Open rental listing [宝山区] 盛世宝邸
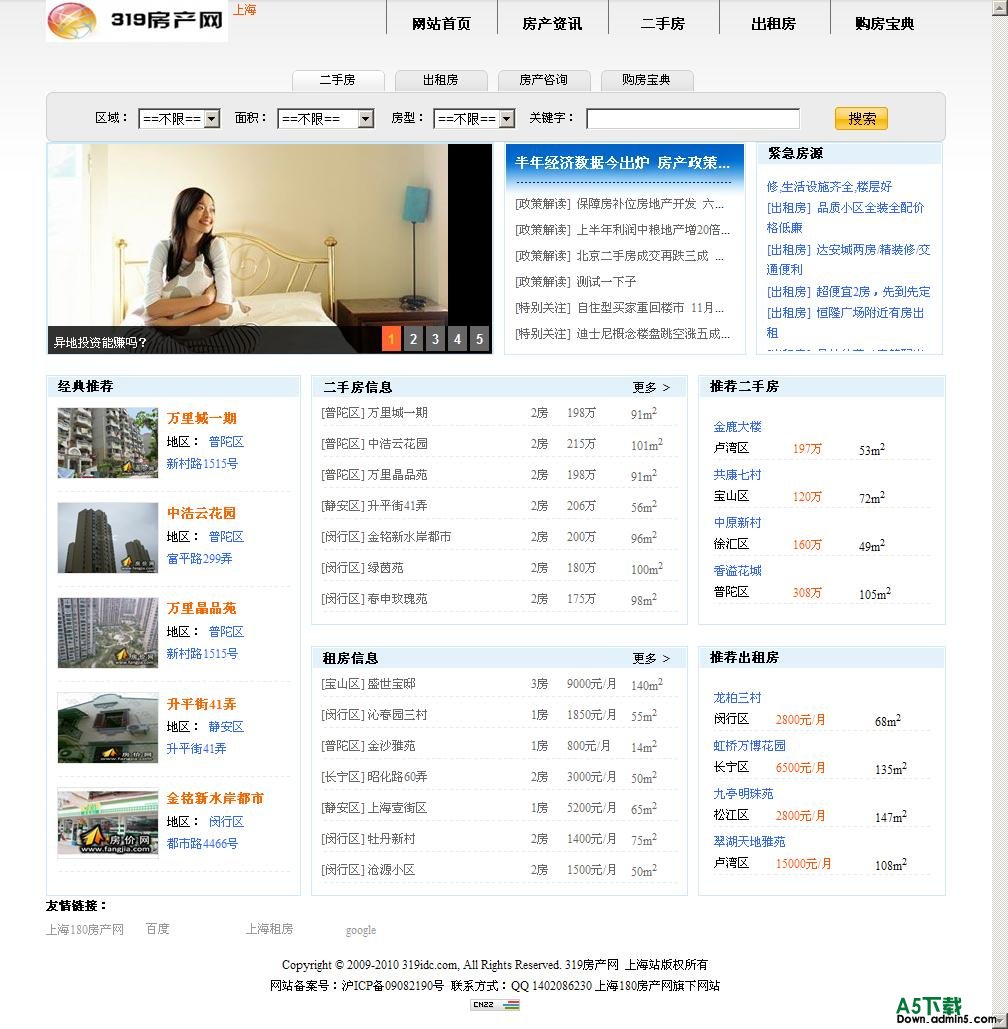Image resolution: width=1008 pixels, height=1029 pixels. (368, 684)
